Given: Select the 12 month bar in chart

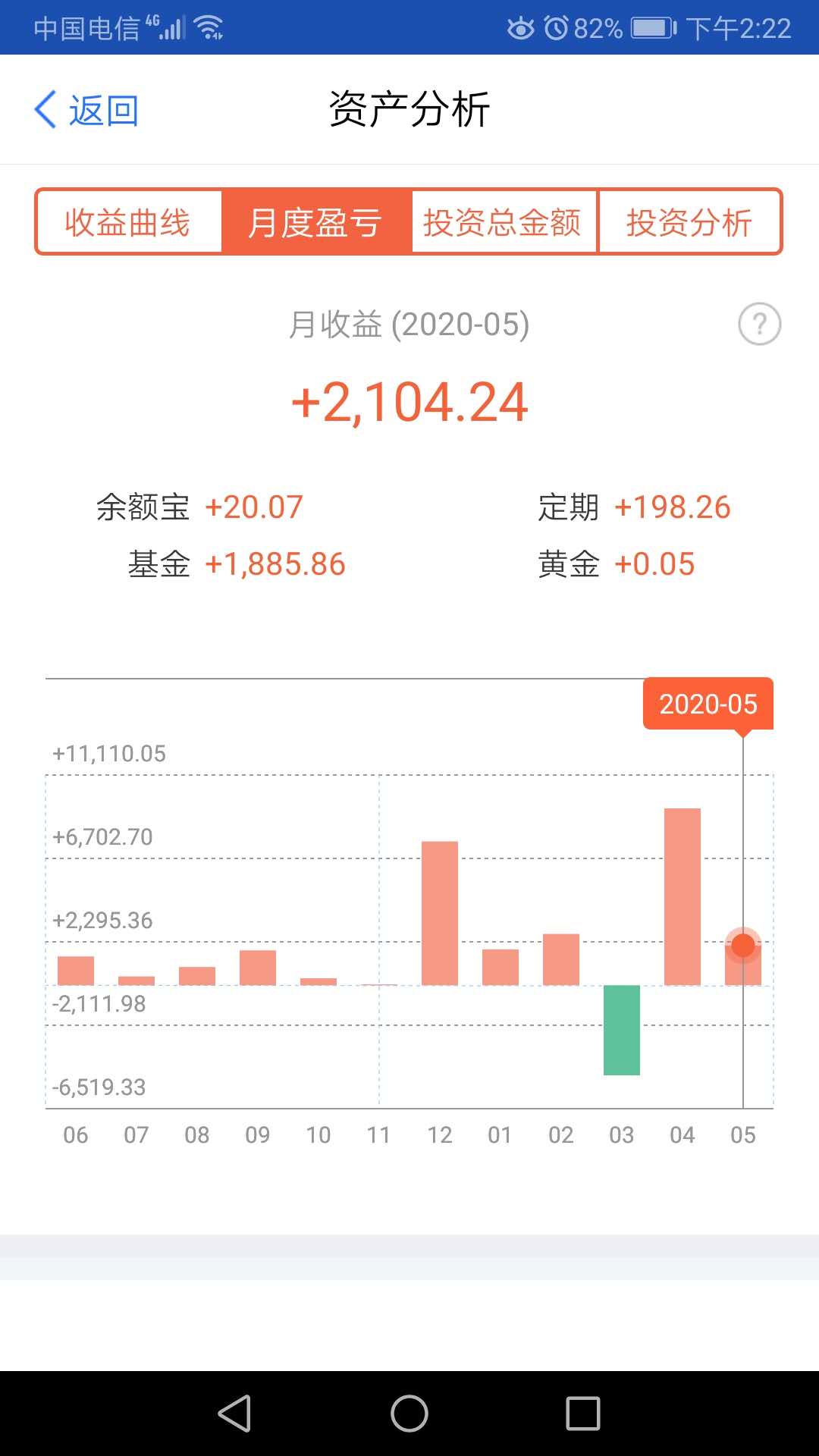Looking at the screenshot, I should (440, 913).
